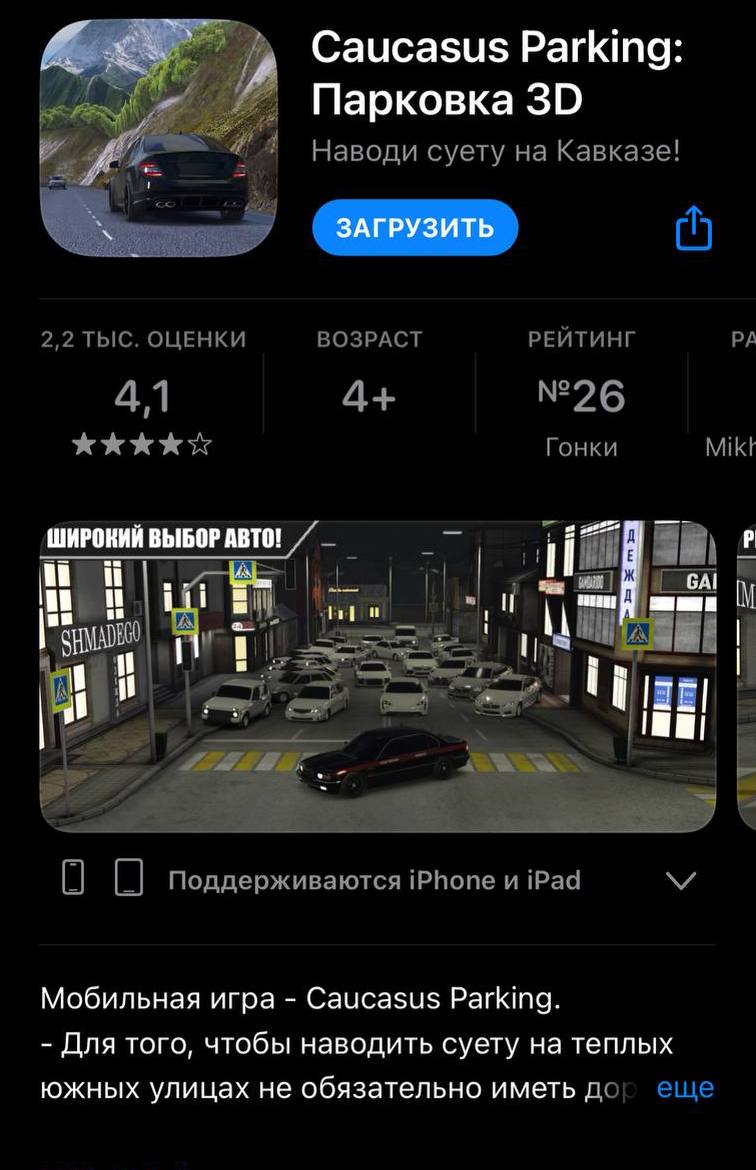Show full description via еще link
Viewport: 756px width, 1170px height.
(x=685, y=1088)
